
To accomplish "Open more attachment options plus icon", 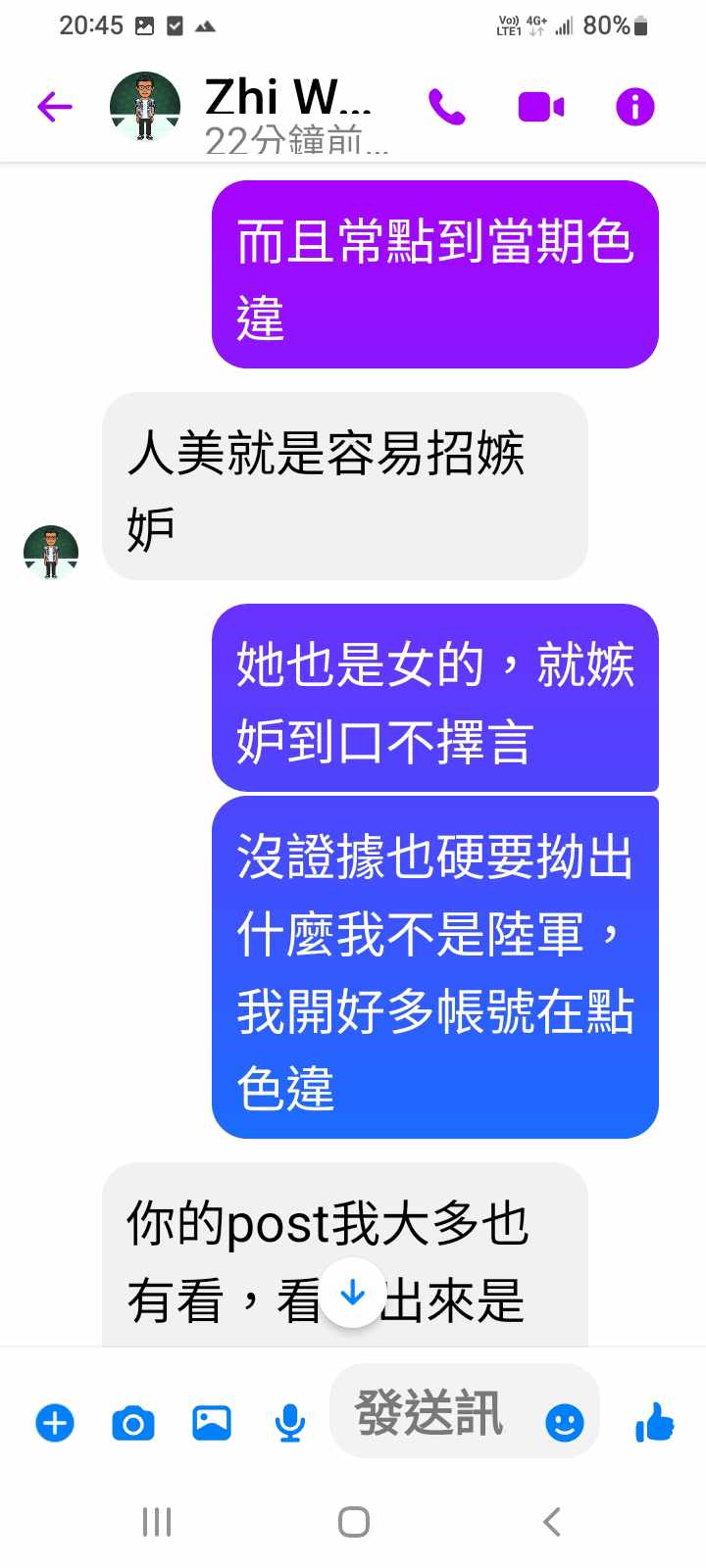I will click(x=55, y=1422).
